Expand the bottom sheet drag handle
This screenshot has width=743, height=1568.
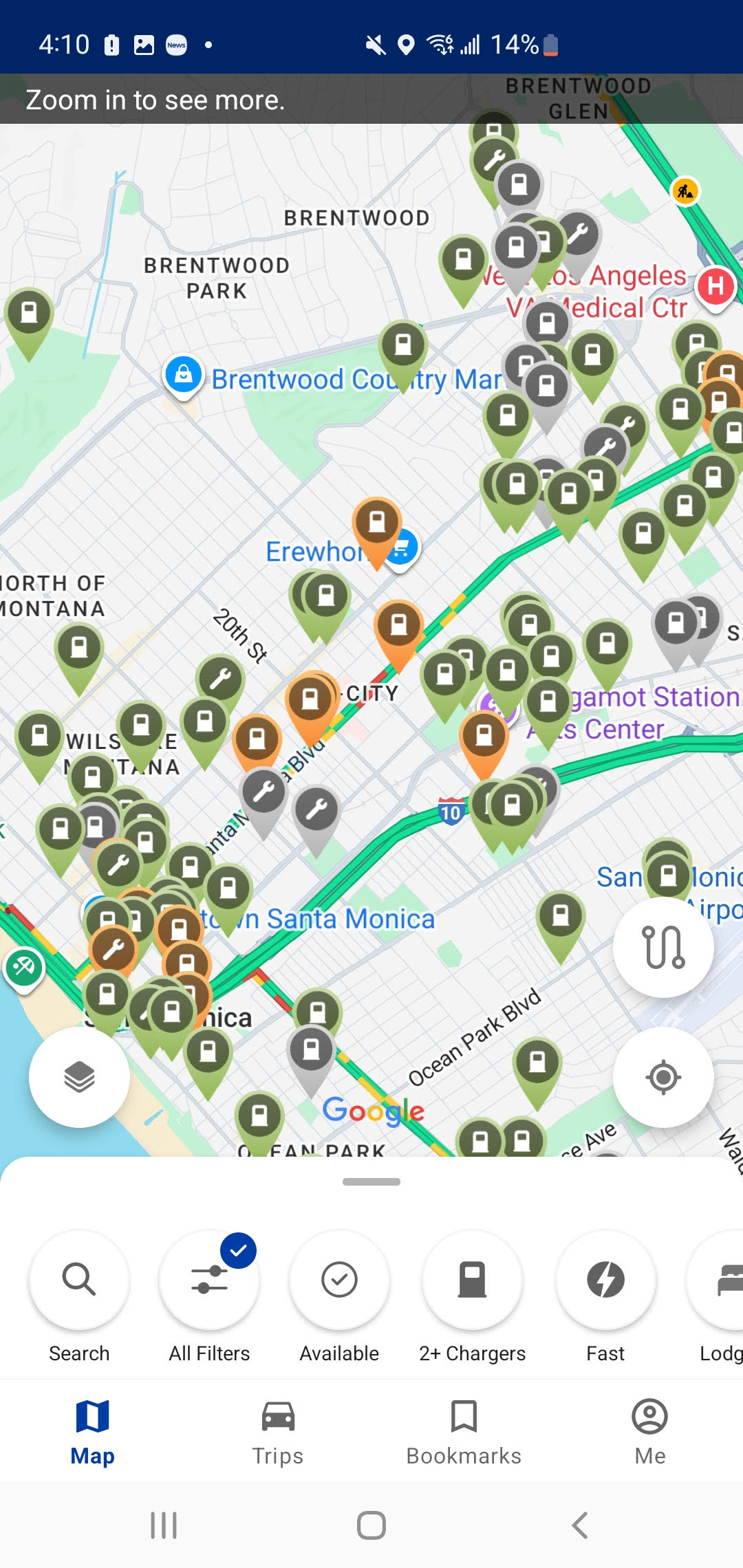click(371, 1182)
